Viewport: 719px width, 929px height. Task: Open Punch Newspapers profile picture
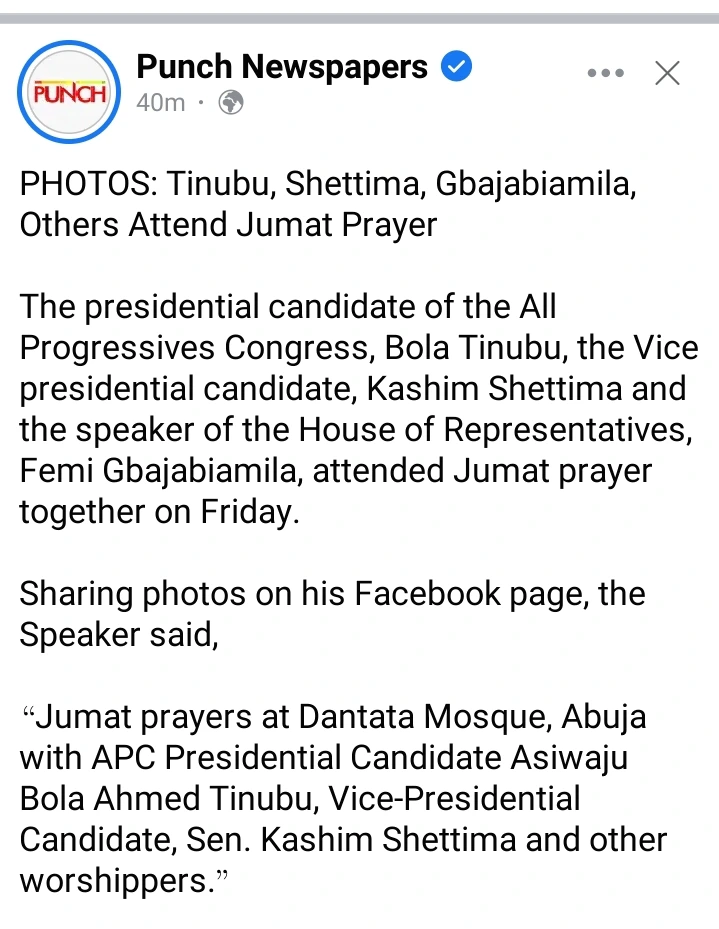(69, 92)
